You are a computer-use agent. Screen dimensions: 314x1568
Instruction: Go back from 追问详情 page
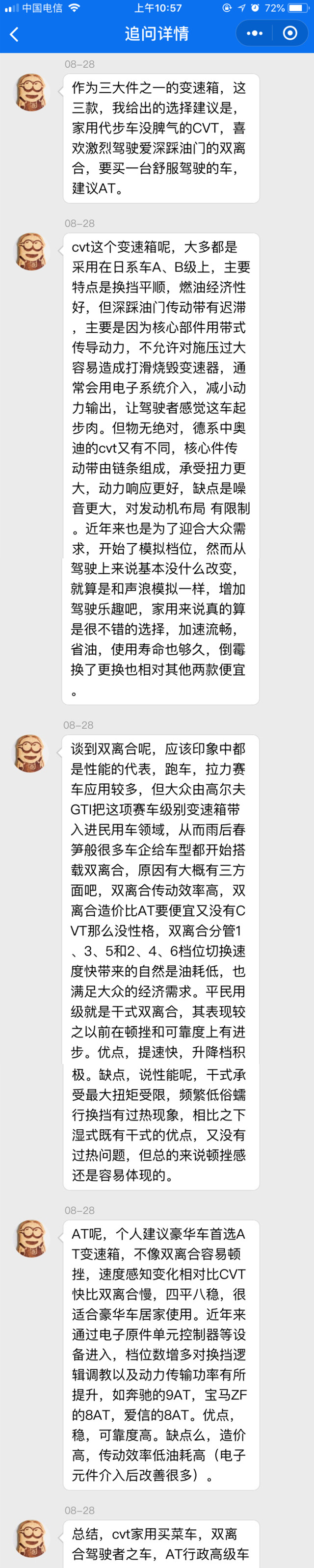tap(15, 34)
